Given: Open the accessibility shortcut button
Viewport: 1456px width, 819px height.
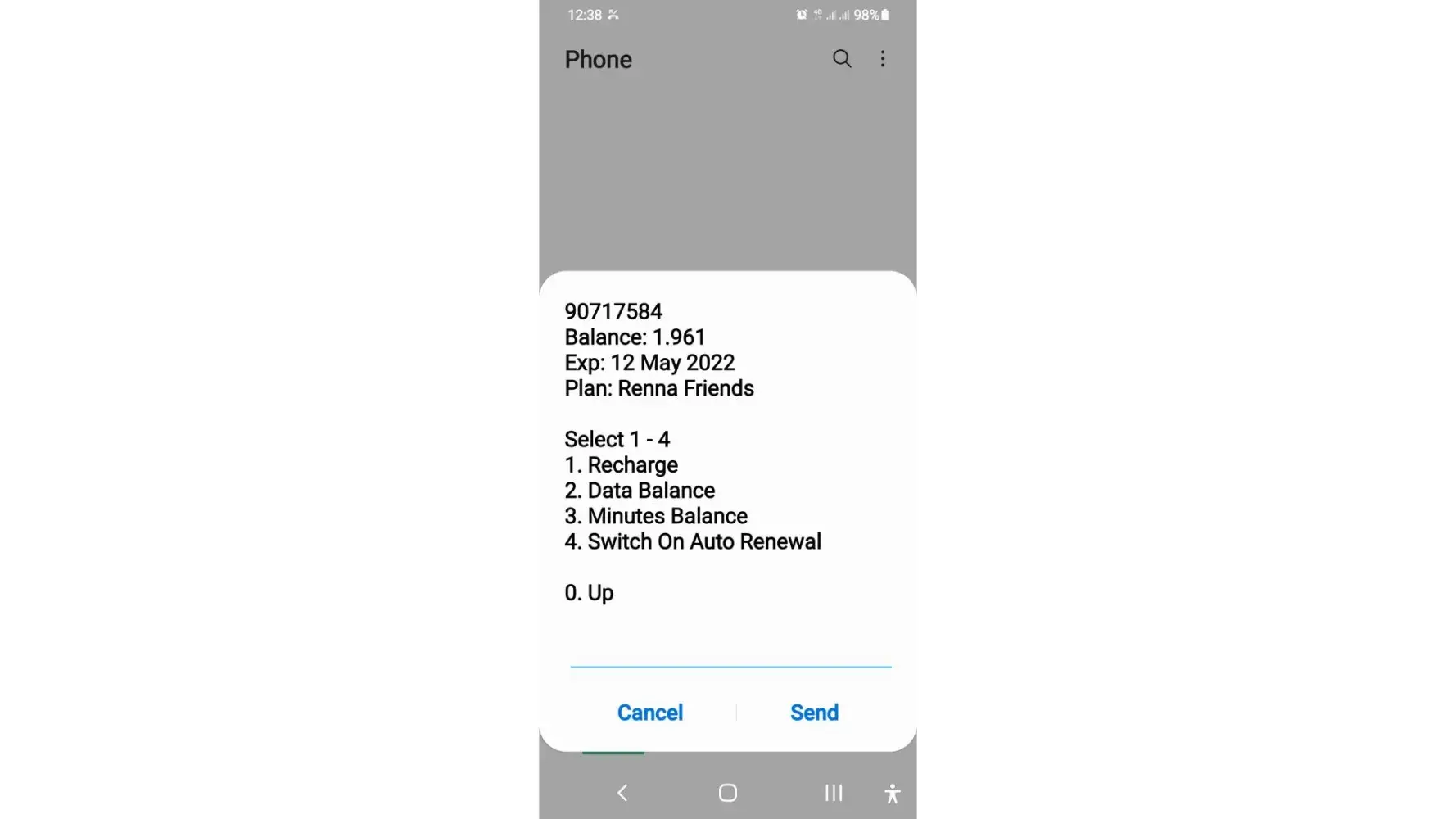Looking at the screenshot, I should tap(892, 793).
